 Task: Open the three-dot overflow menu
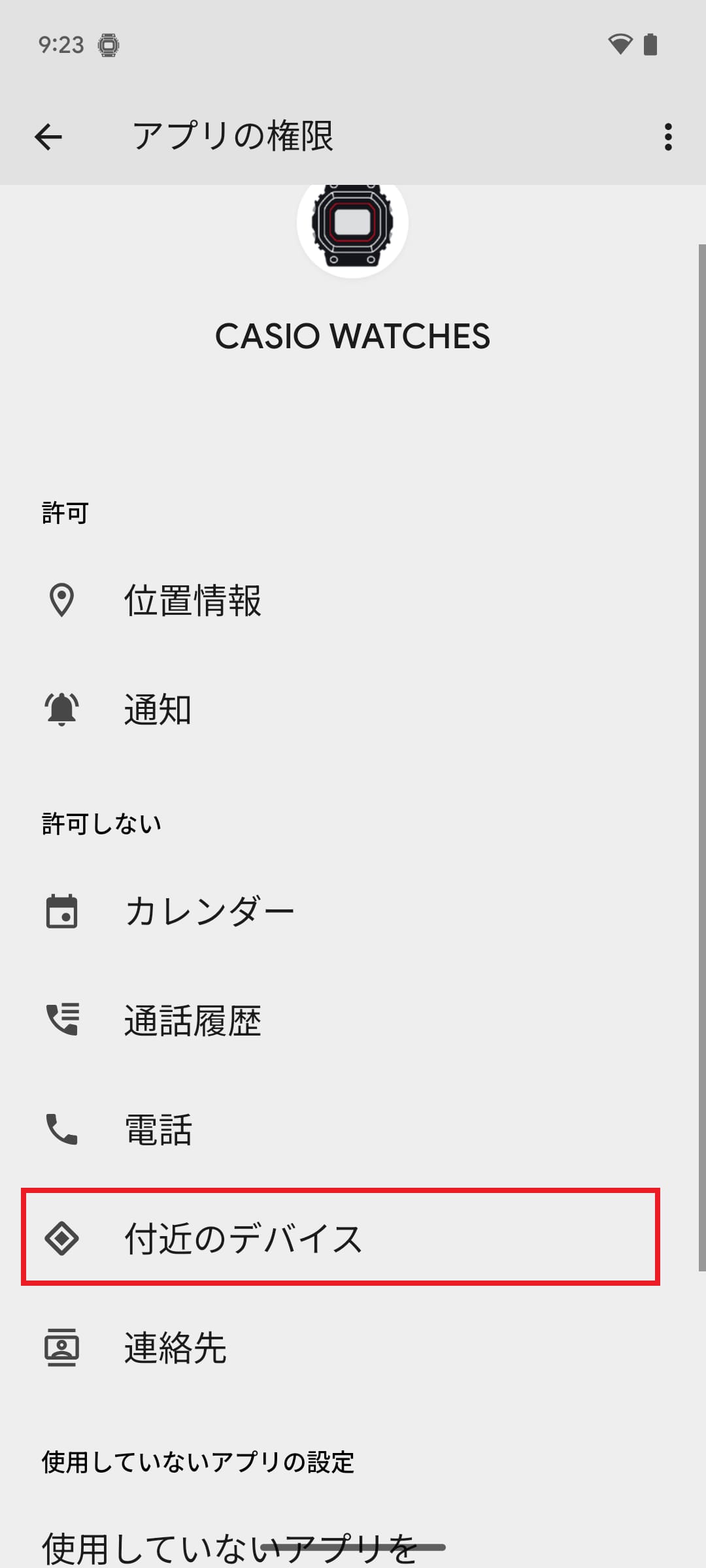(x=667, y=137)
